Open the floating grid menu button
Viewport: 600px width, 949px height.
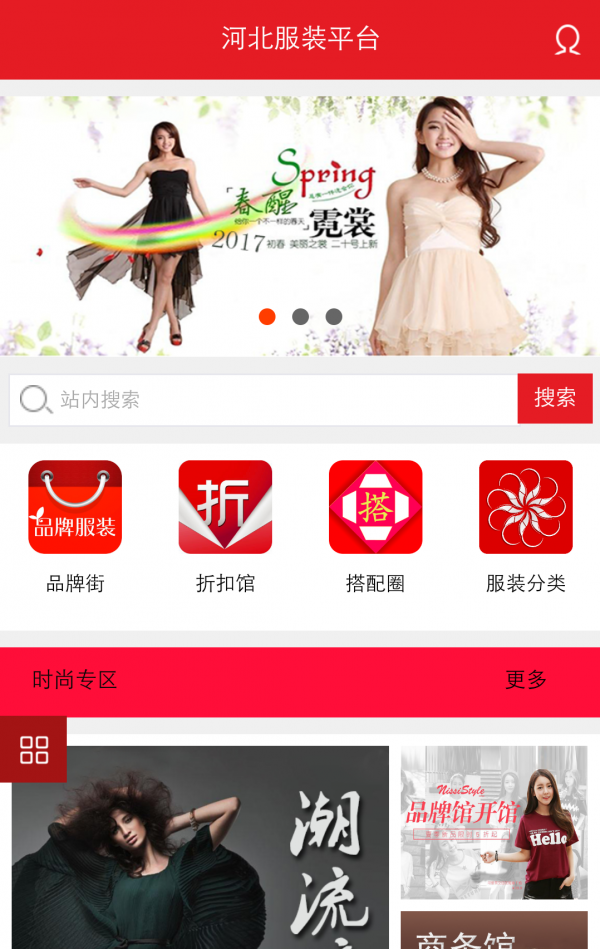coord(34,750)
